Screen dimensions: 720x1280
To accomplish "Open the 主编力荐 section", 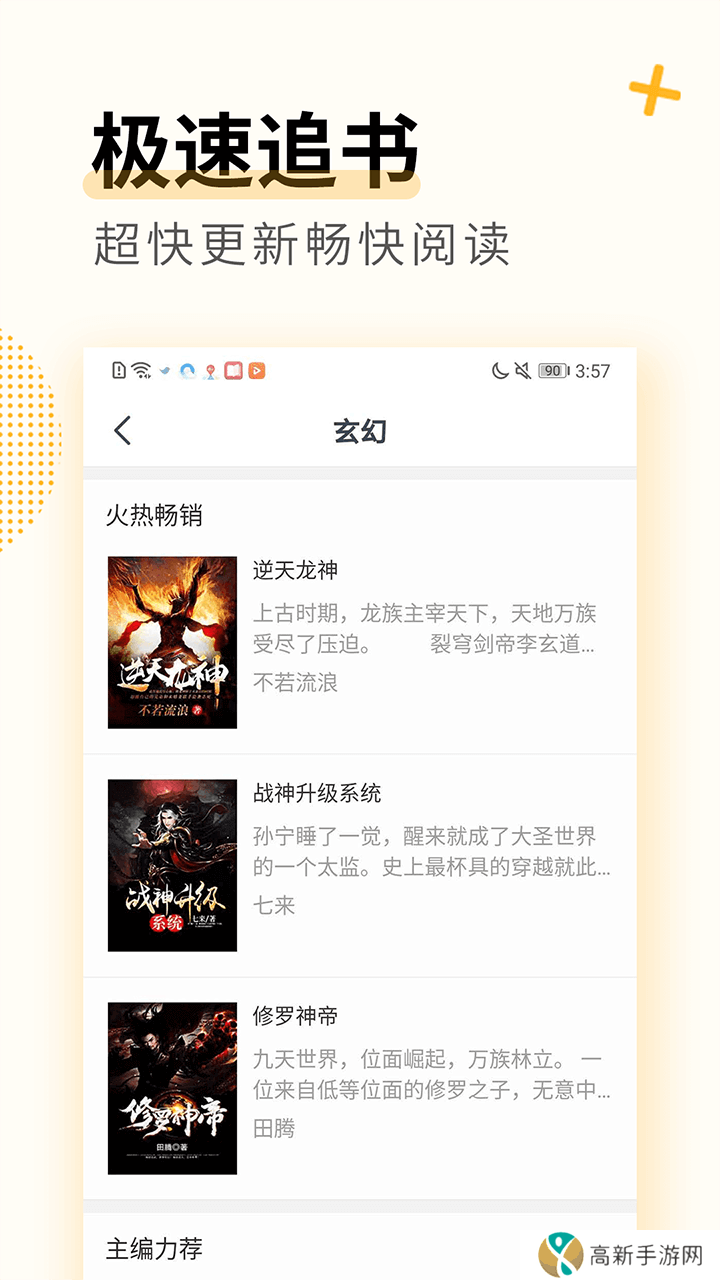I will [151, 1249].
